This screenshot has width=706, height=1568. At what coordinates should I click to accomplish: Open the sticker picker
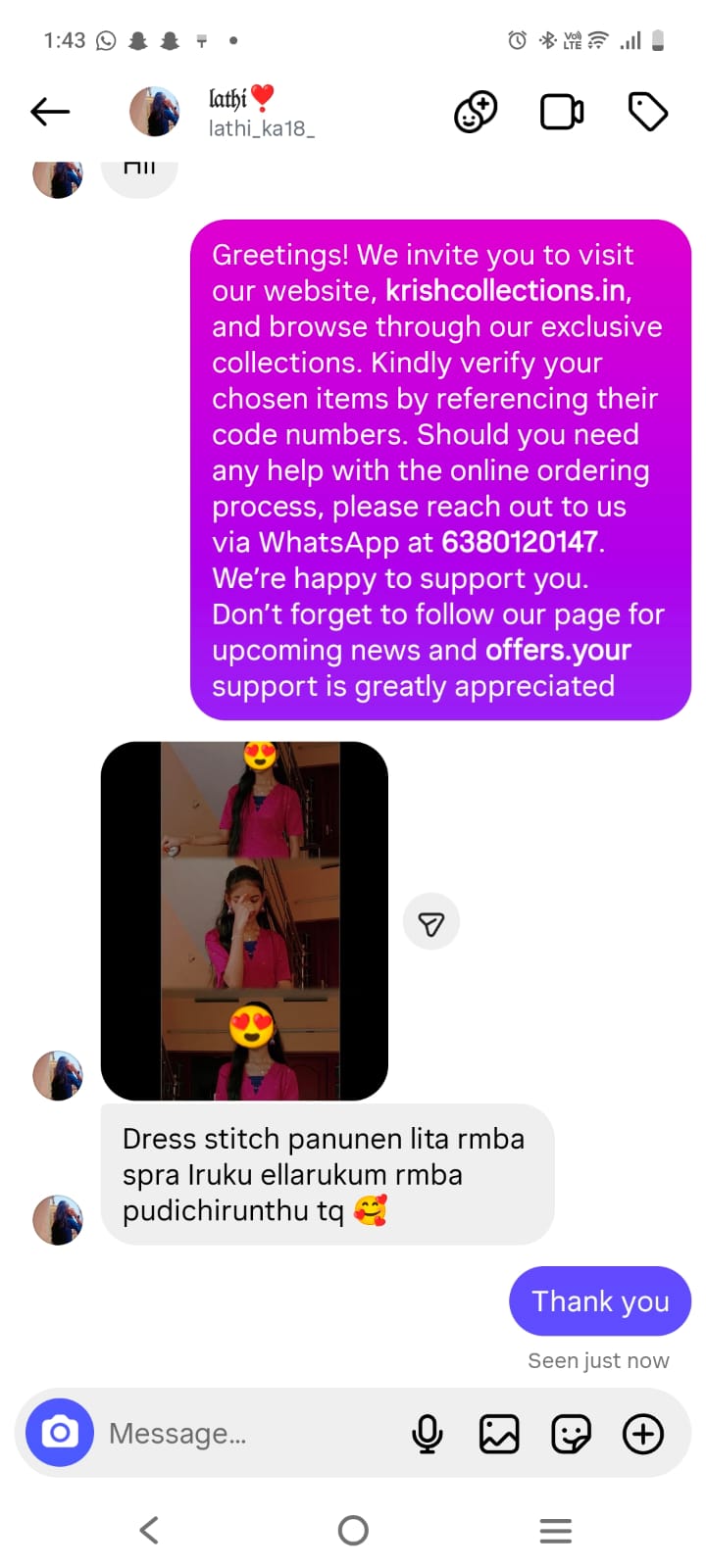[x=571, y=1434]
